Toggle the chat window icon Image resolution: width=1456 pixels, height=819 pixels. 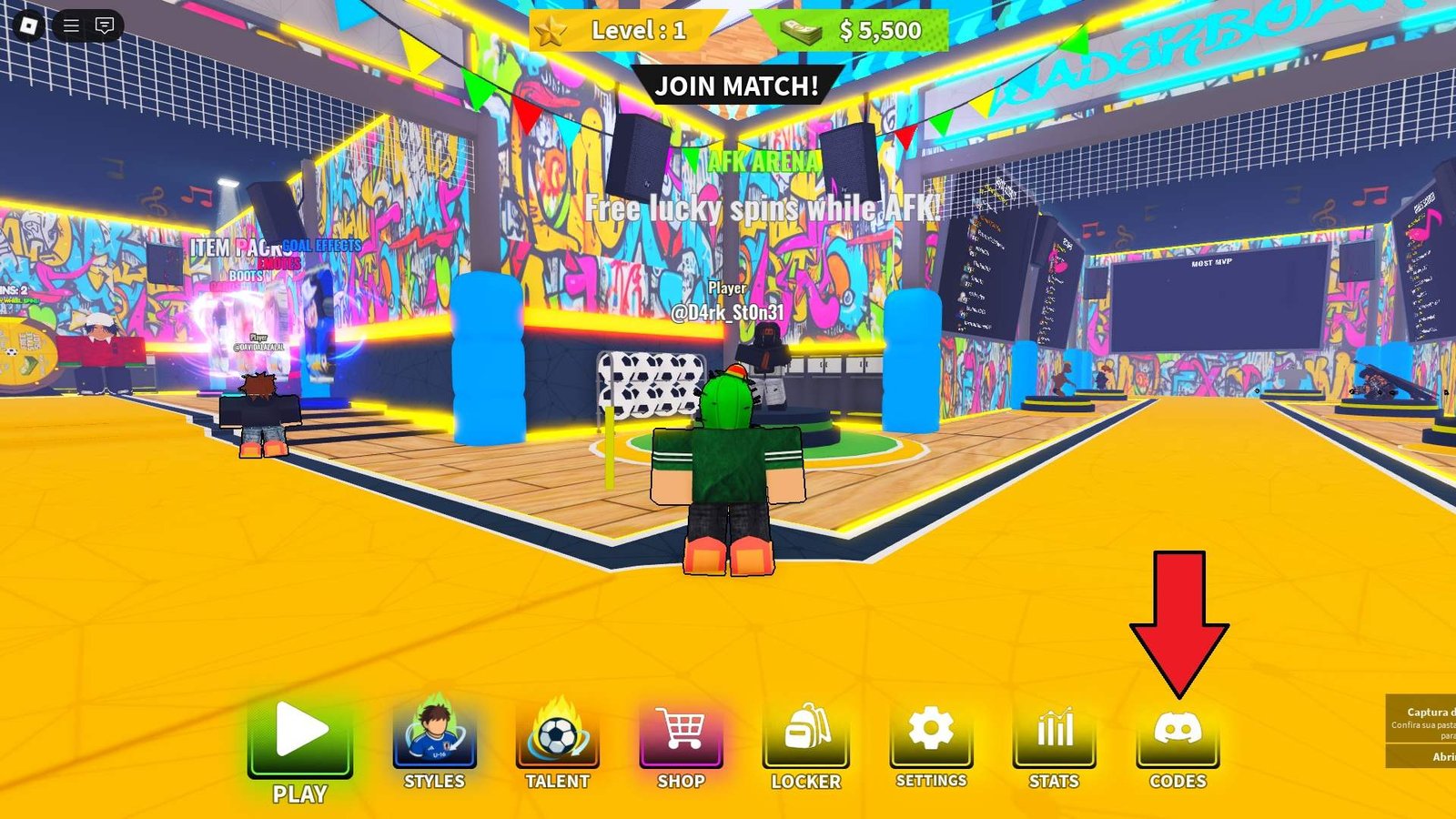pyautogui.click(x=105, y=26)
